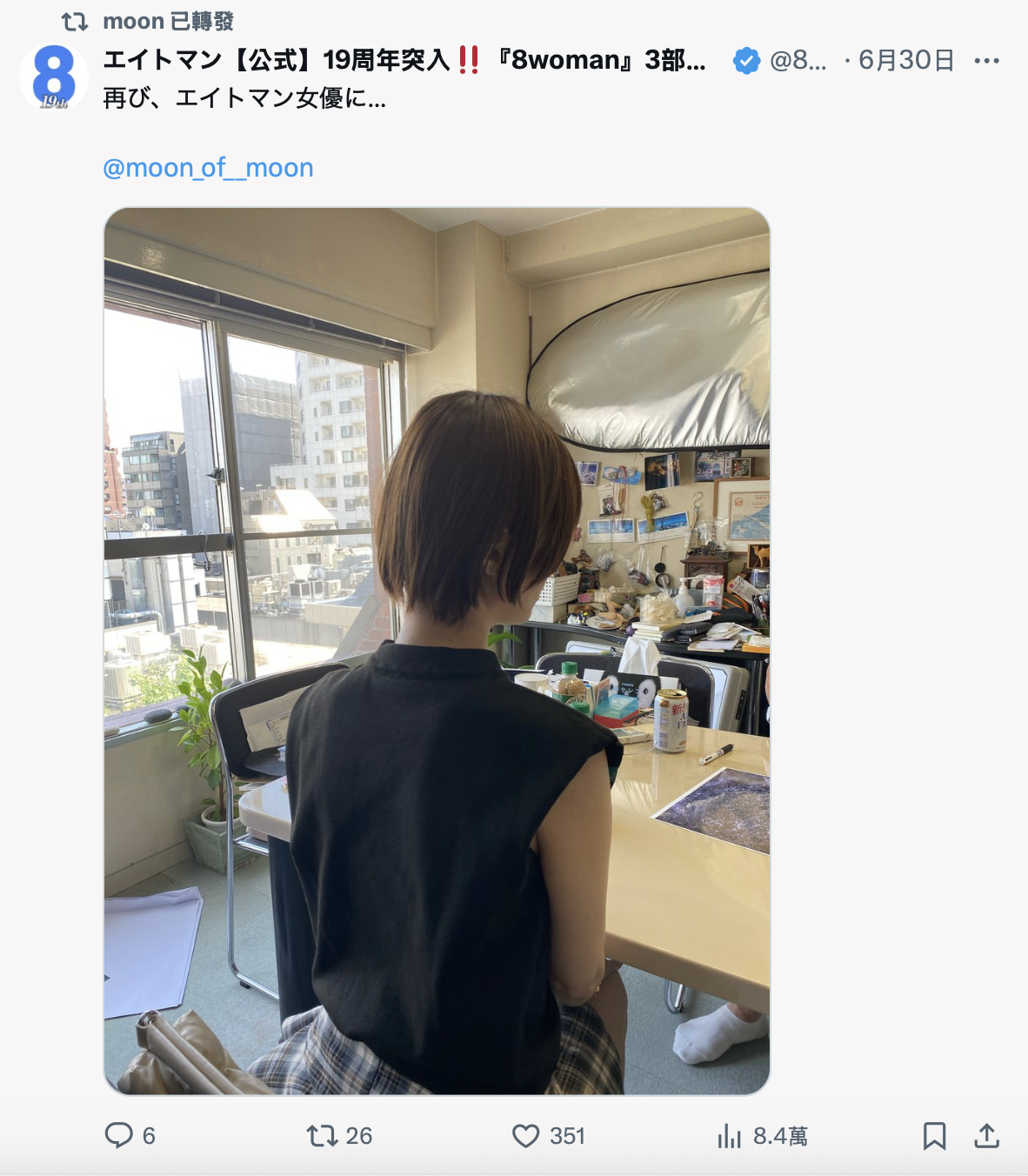This screenshot has height=1176, width=1028.
Task: Open the attached photo in full view
Action: [x=437, y=651]
